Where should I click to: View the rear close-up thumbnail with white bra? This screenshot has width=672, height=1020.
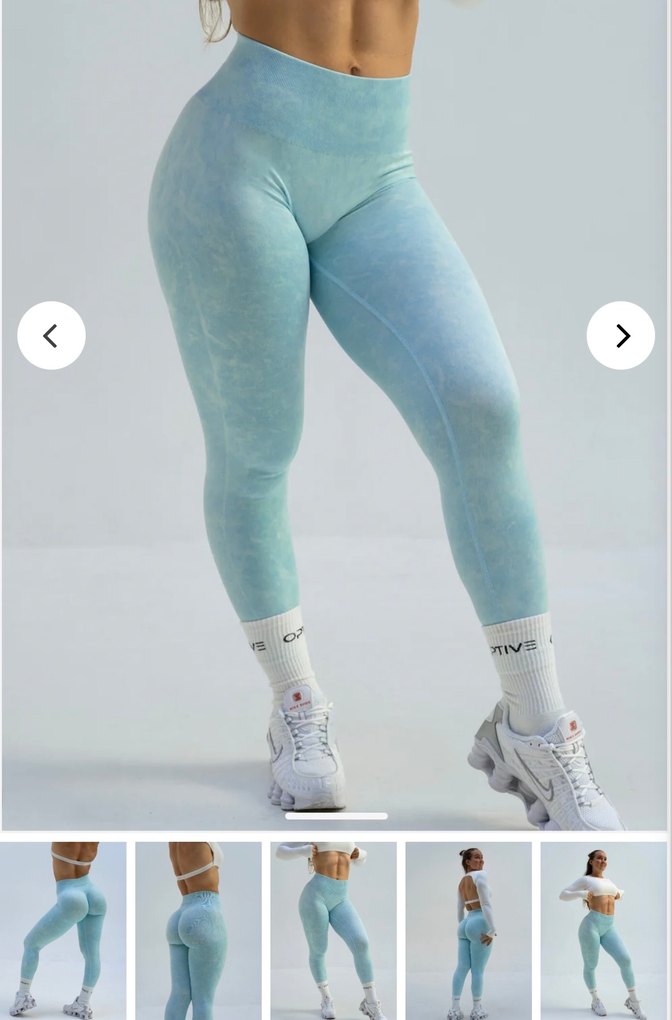click(197, 930)
